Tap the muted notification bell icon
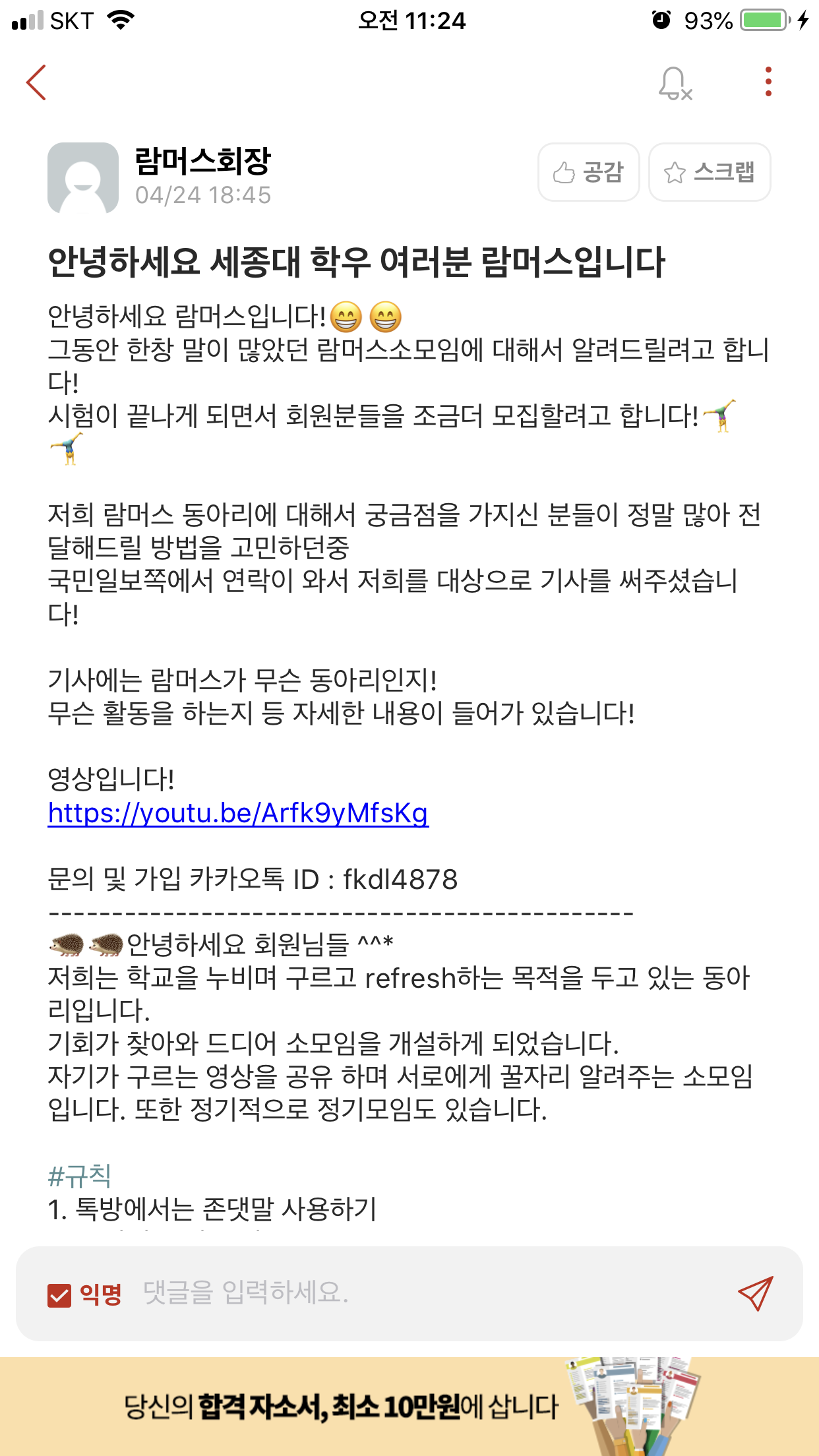Image resolution: width=819 pixels, height=1456 pixels. pyautogui.click(x=675, y=84)
